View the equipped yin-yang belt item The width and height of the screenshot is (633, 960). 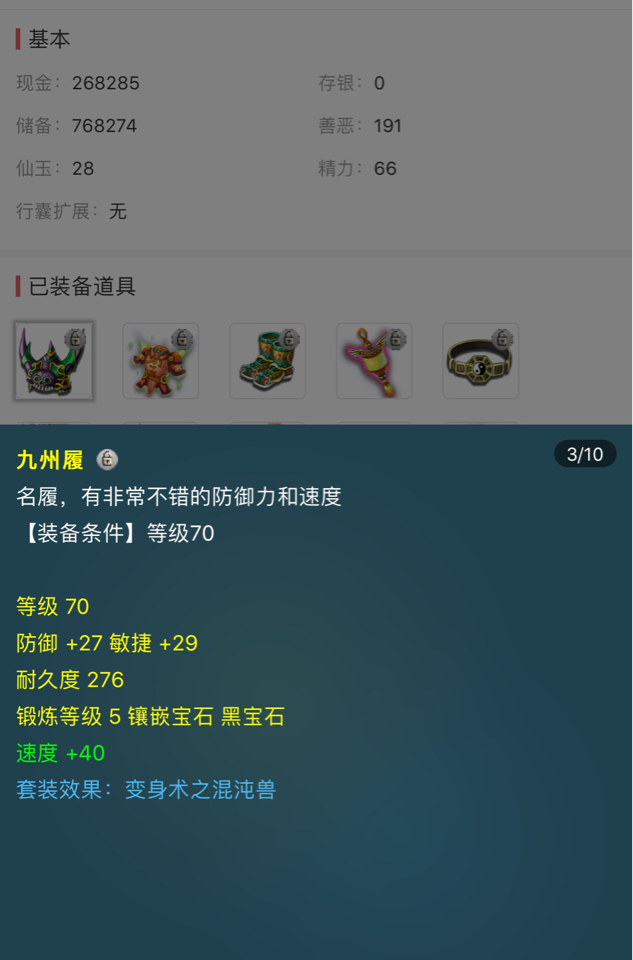point(480,361)
